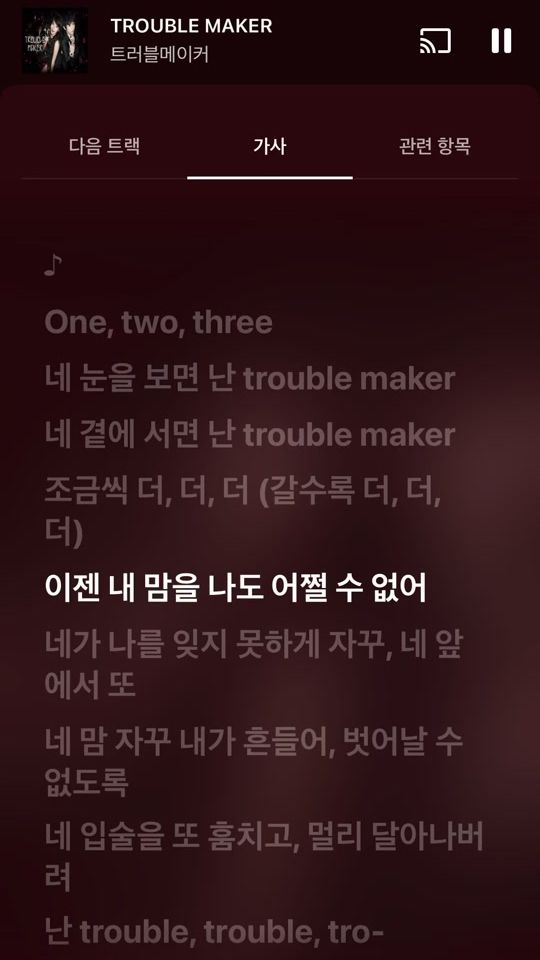Image resolution: width=540 pixels, height=960 pixels.
Task: Switch to the 다음 트랙 tab
Action: pyautogui.click(x=105, y=146)
